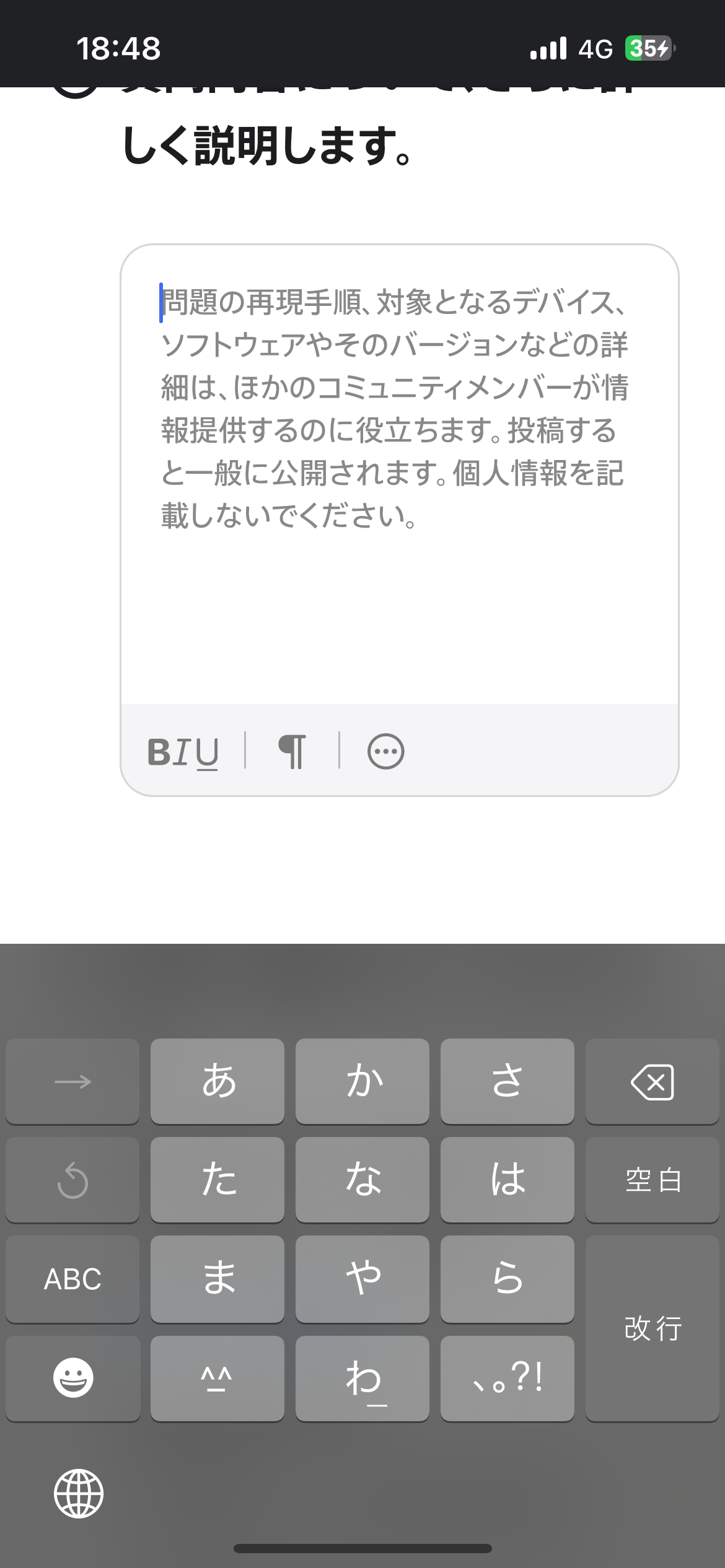Open the emoji keyboard
The image size is (725, 1568).
(x=72, y=1378)
